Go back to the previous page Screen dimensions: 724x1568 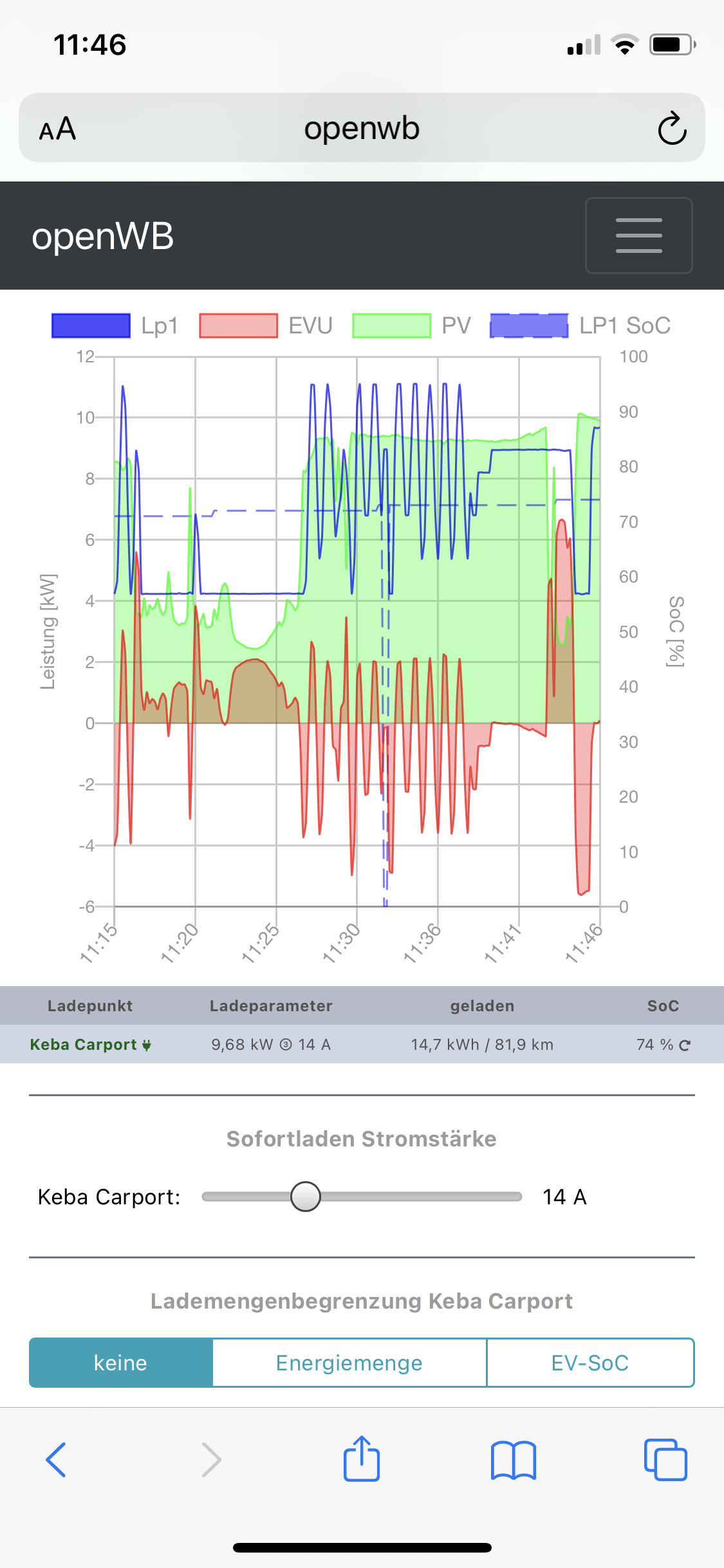[x=56, y=1459]
